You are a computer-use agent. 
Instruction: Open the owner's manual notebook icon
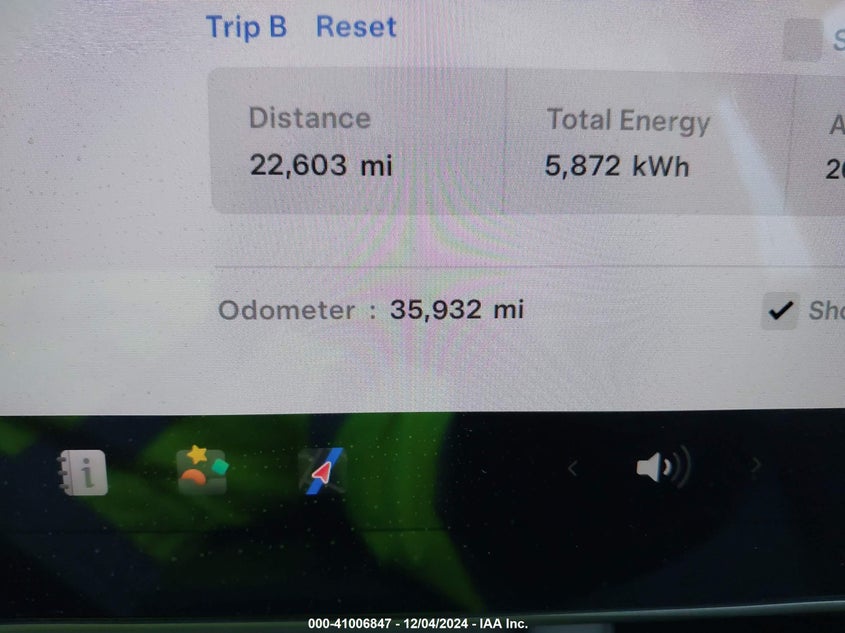[x=82, y=471]
